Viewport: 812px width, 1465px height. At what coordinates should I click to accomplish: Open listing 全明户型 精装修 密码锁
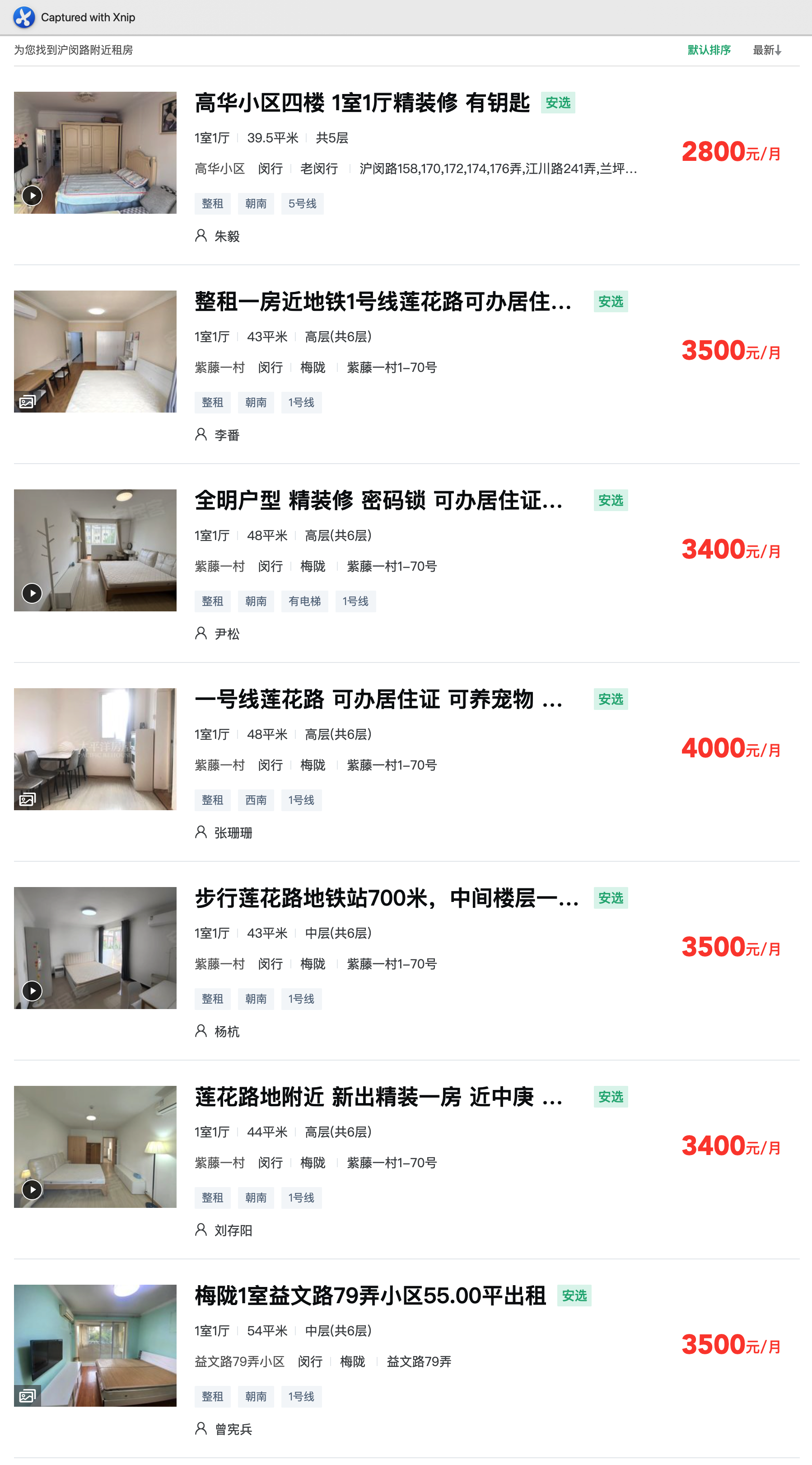pos(378,501)
